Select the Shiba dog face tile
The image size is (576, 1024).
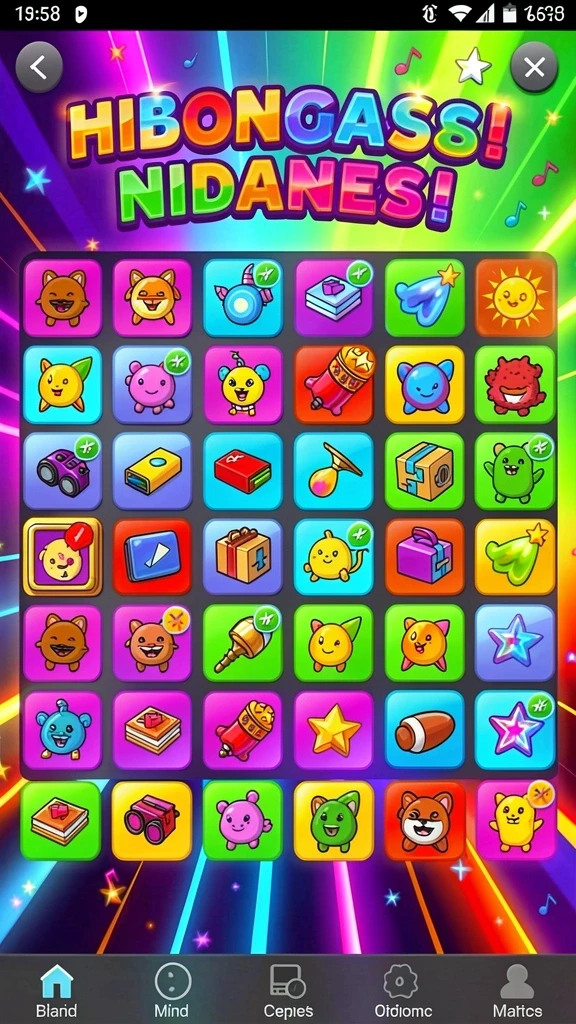coord(424,821)
